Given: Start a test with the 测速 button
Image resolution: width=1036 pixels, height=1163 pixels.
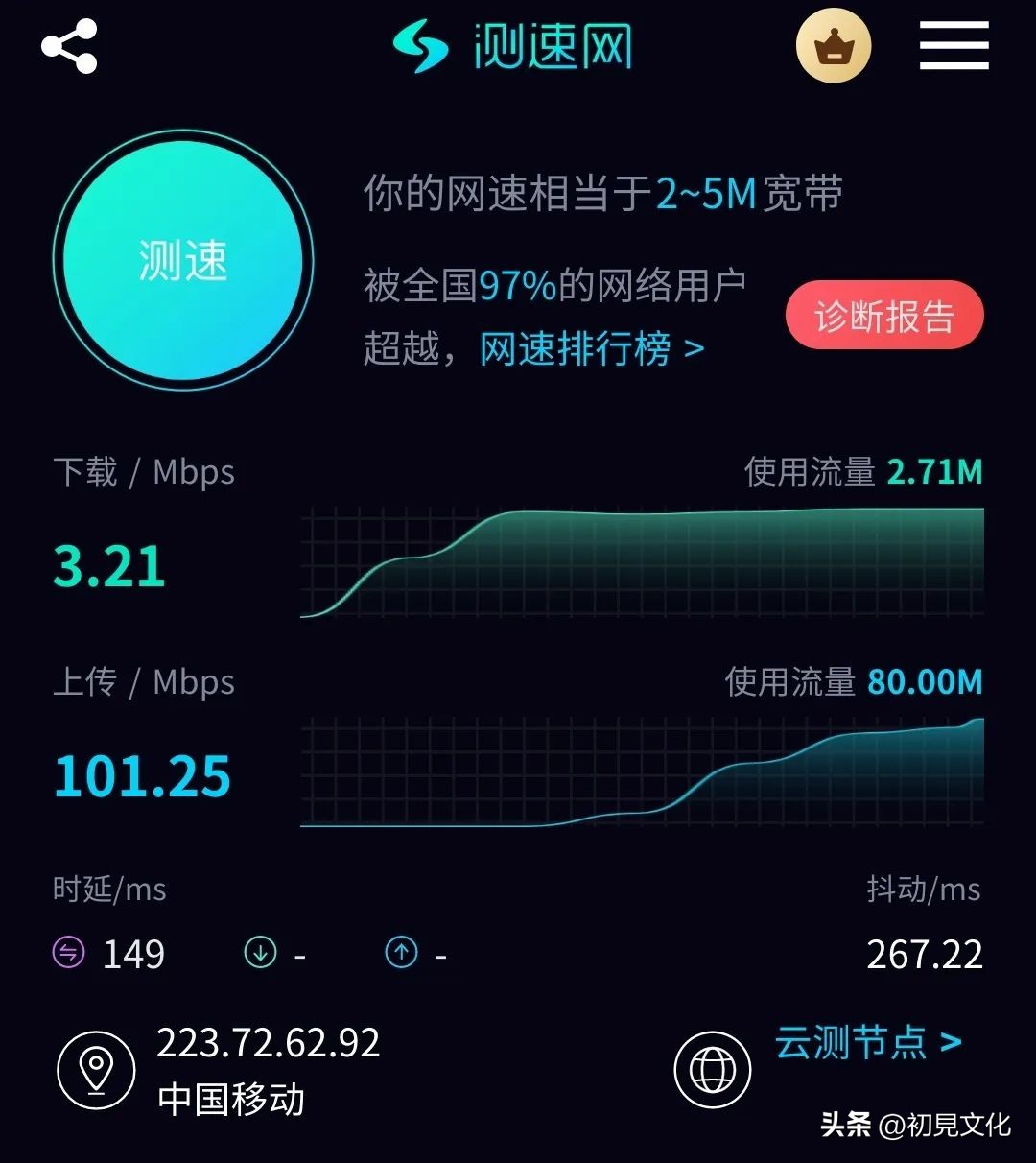Looking at the screenshot, I should click(x=182, y=261).
